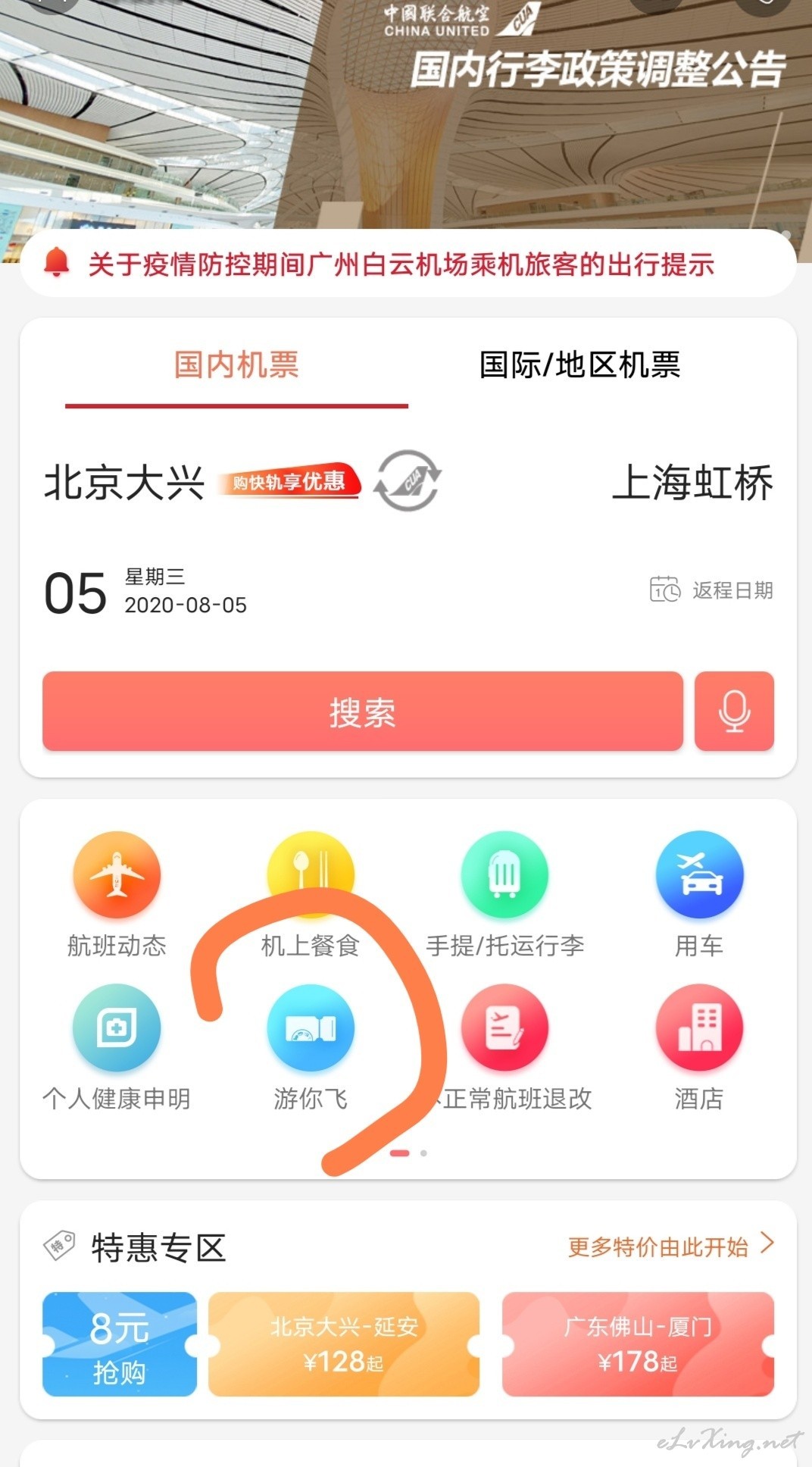The image size is (812, 1467).
Task: Open the domestic baggage policy announcement banner
Action: [x=406, y=114]
